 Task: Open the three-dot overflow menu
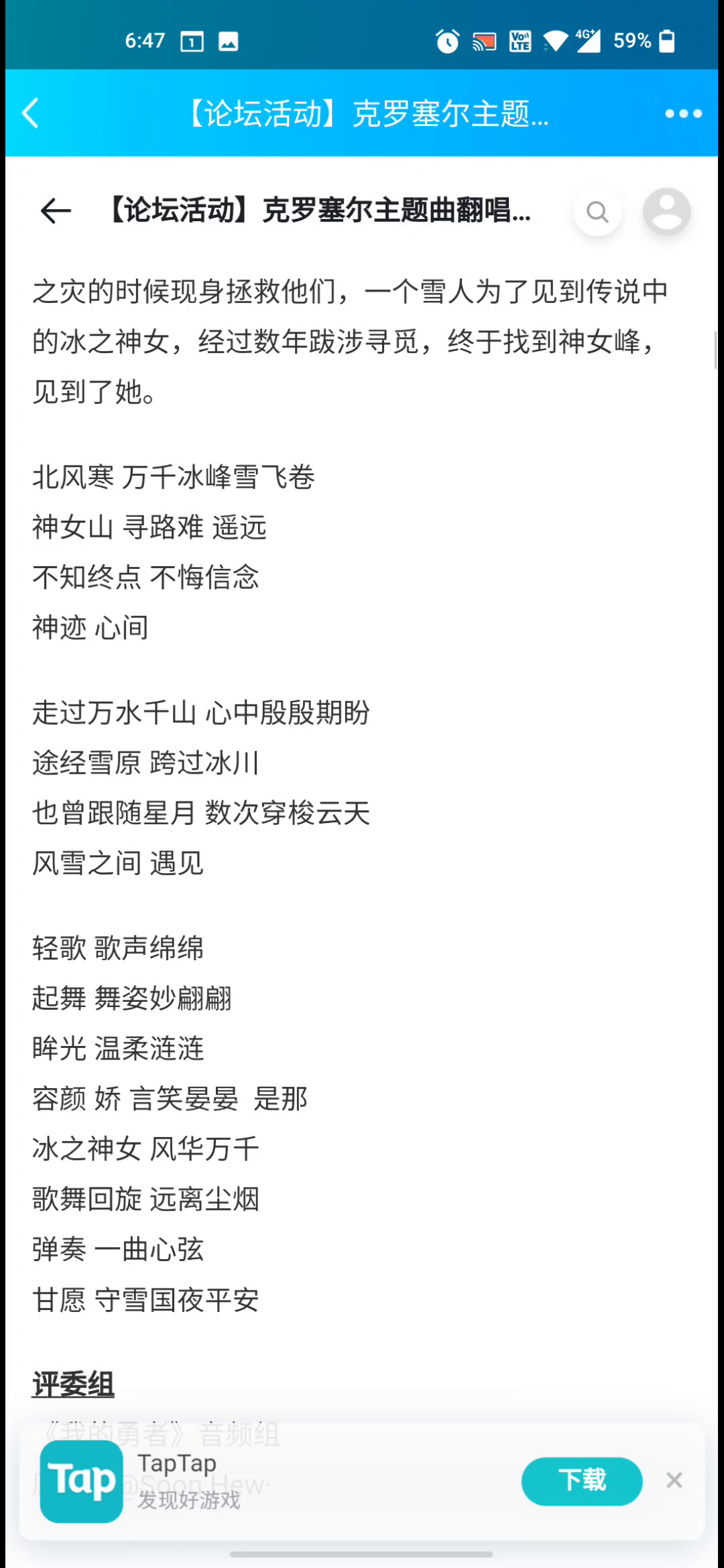[683, 113]
